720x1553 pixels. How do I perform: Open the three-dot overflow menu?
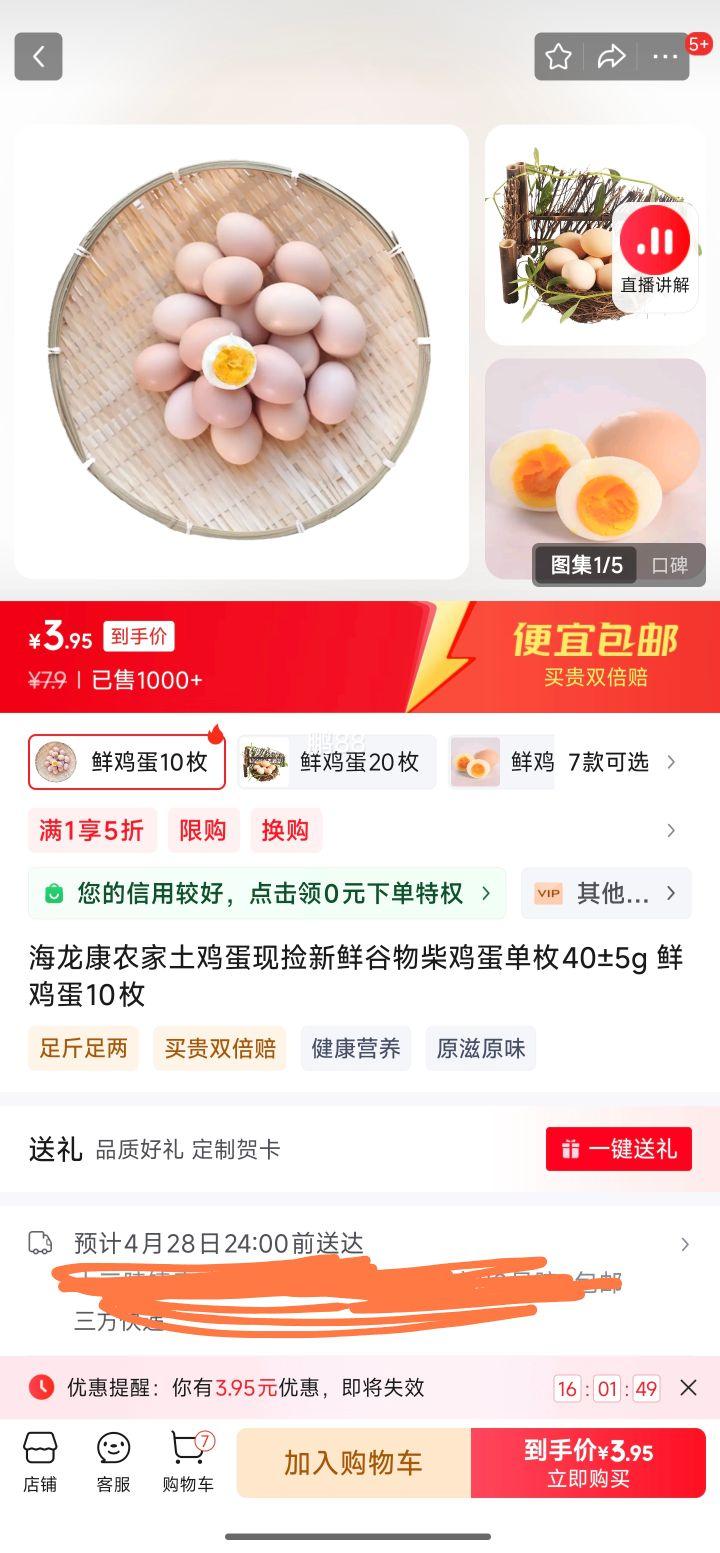click(x=665, y=57)
